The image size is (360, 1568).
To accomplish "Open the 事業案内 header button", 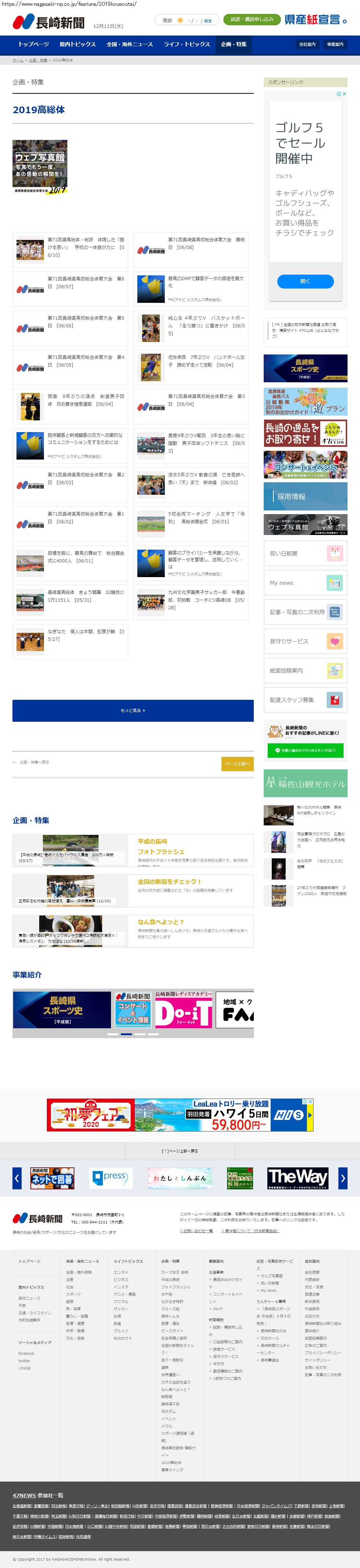I will (334, 44).
